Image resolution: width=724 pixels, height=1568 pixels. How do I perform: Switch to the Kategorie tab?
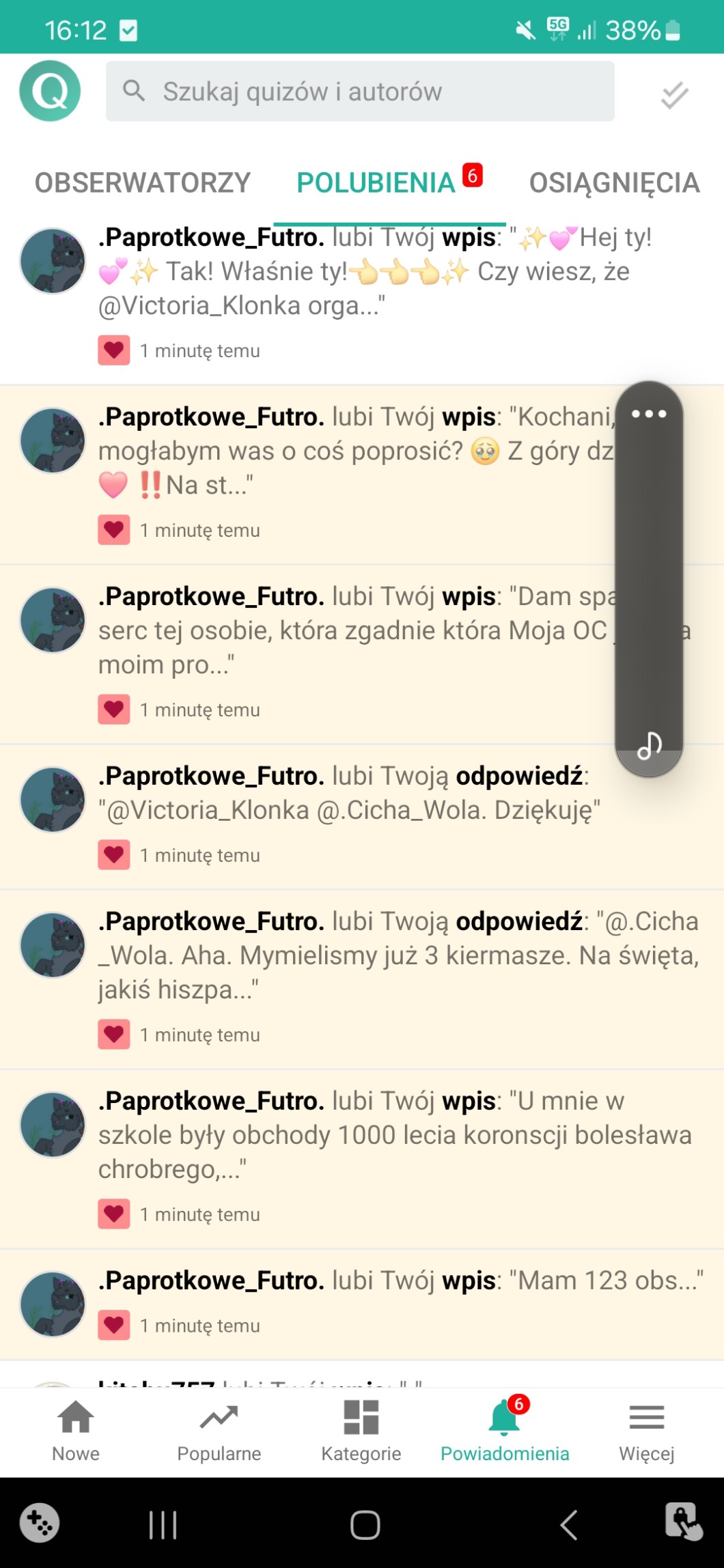(361, 1429)
